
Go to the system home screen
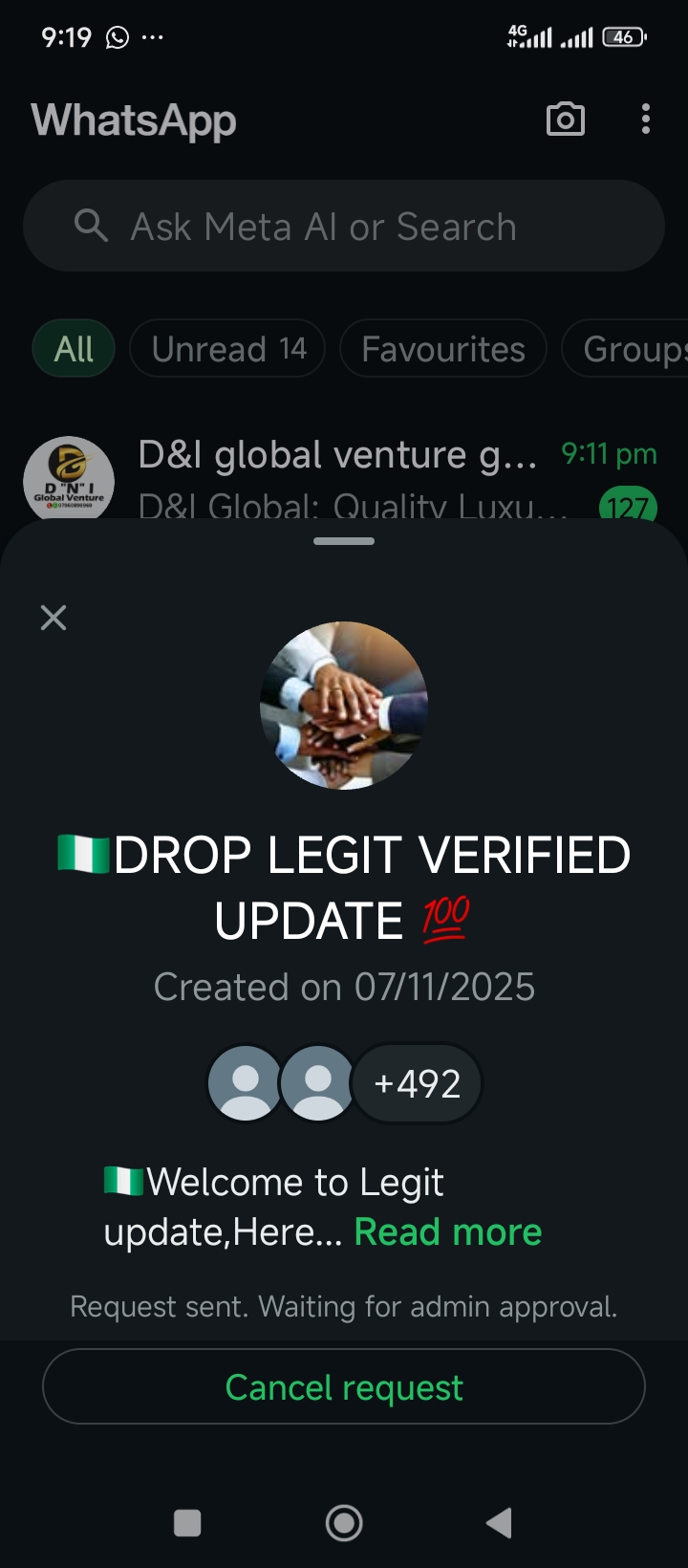click(x=344, y=1523)
